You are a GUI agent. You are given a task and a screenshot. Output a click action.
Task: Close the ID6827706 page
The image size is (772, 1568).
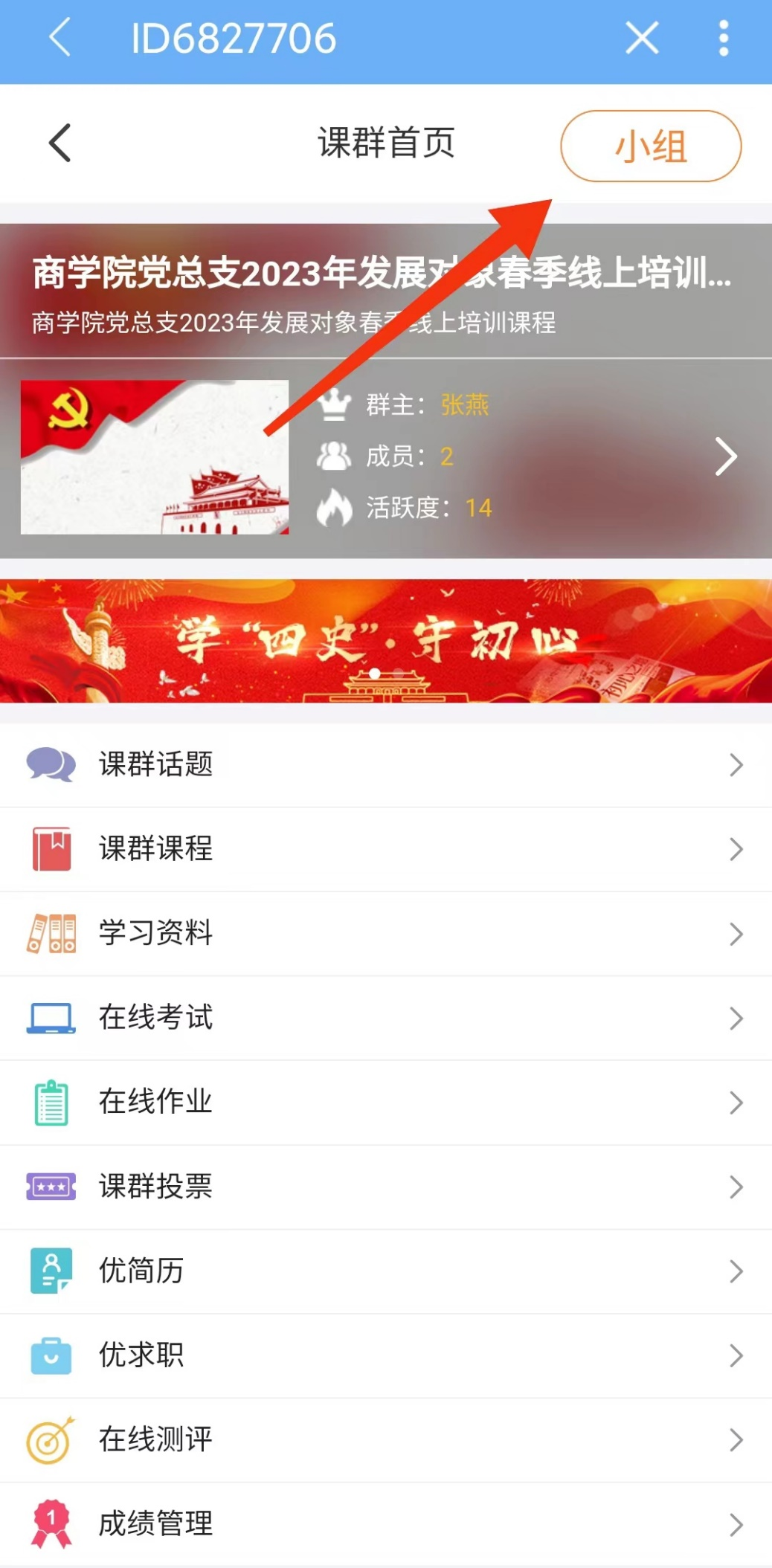click(642, 38)
